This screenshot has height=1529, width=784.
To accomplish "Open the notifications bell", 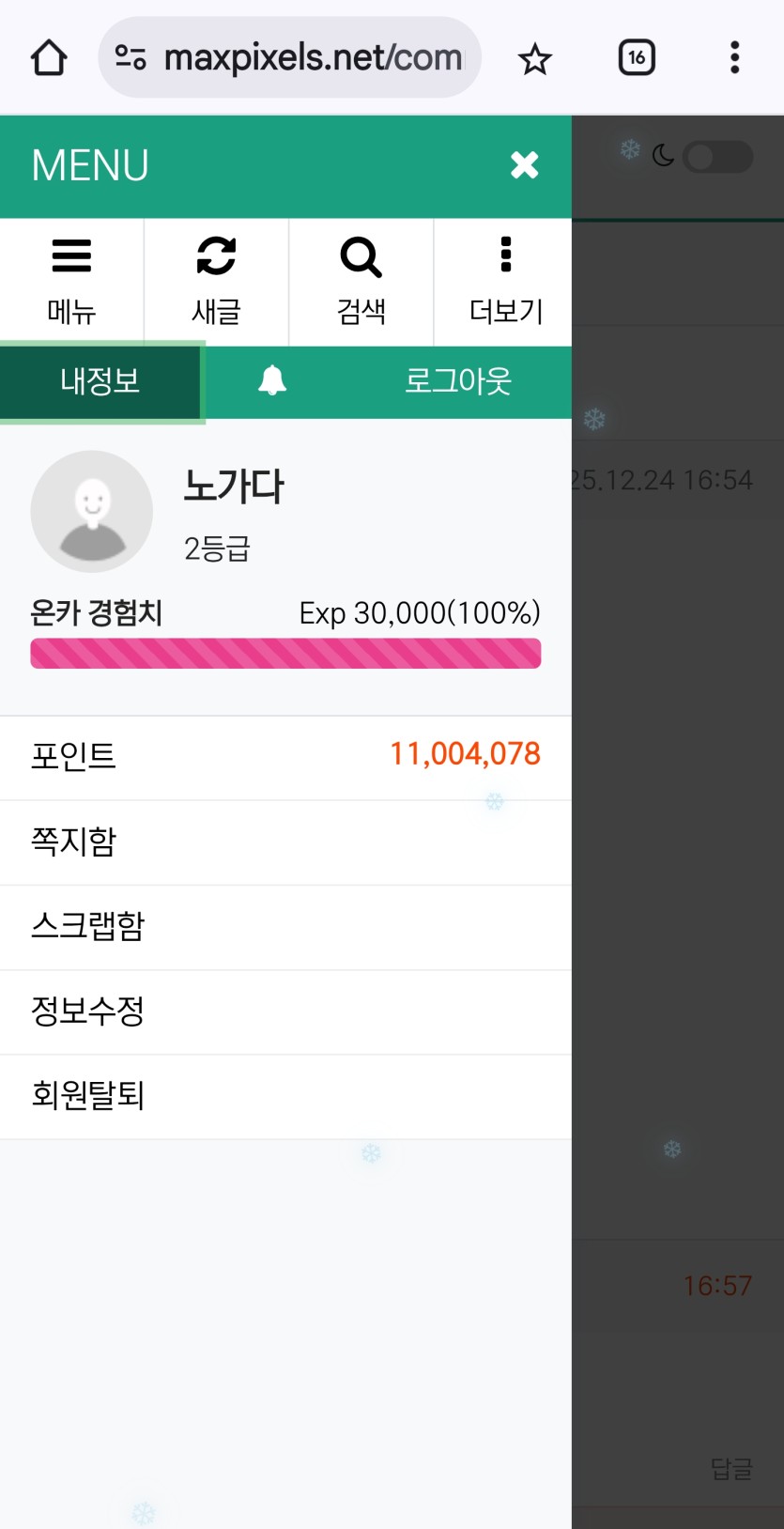I will pyautogui.click(x=272, y=381).
